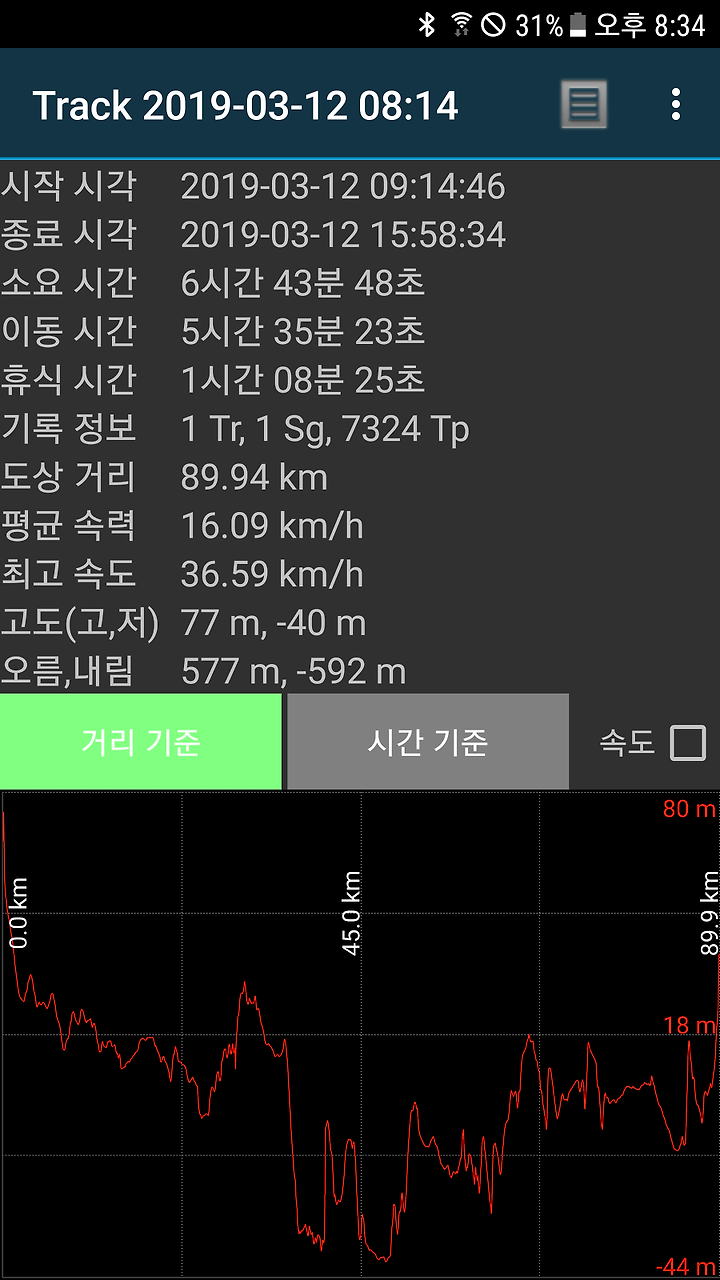Viewport: 720px width, 1280px height.
Task: Switch to 시간 기준 graph mode
Action: click(x=428, y=742)
